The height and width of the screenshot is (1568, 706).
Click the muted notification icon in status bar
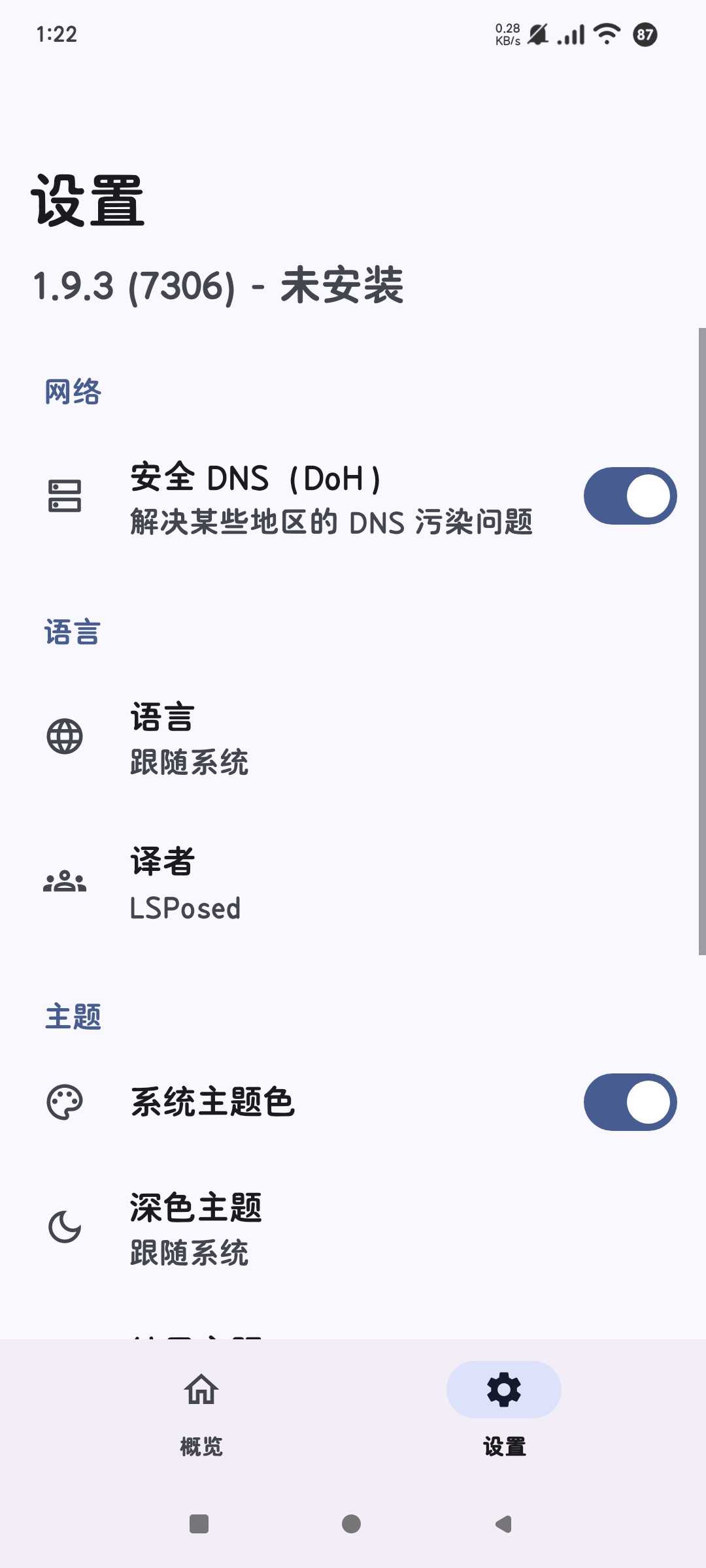click(537, 36)
